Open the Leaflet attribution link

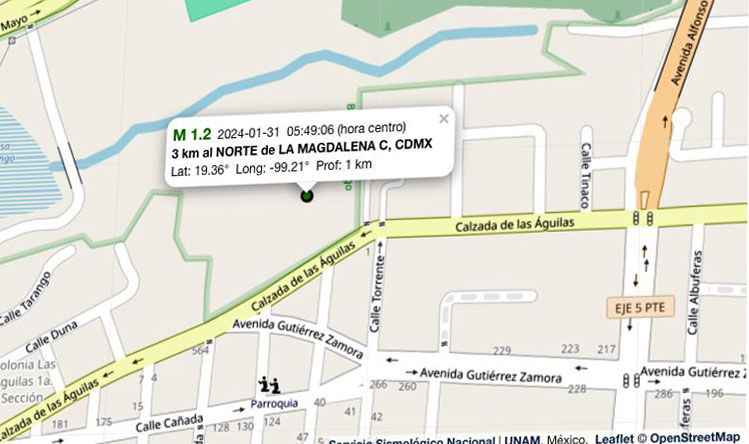(x=614, y=438)
